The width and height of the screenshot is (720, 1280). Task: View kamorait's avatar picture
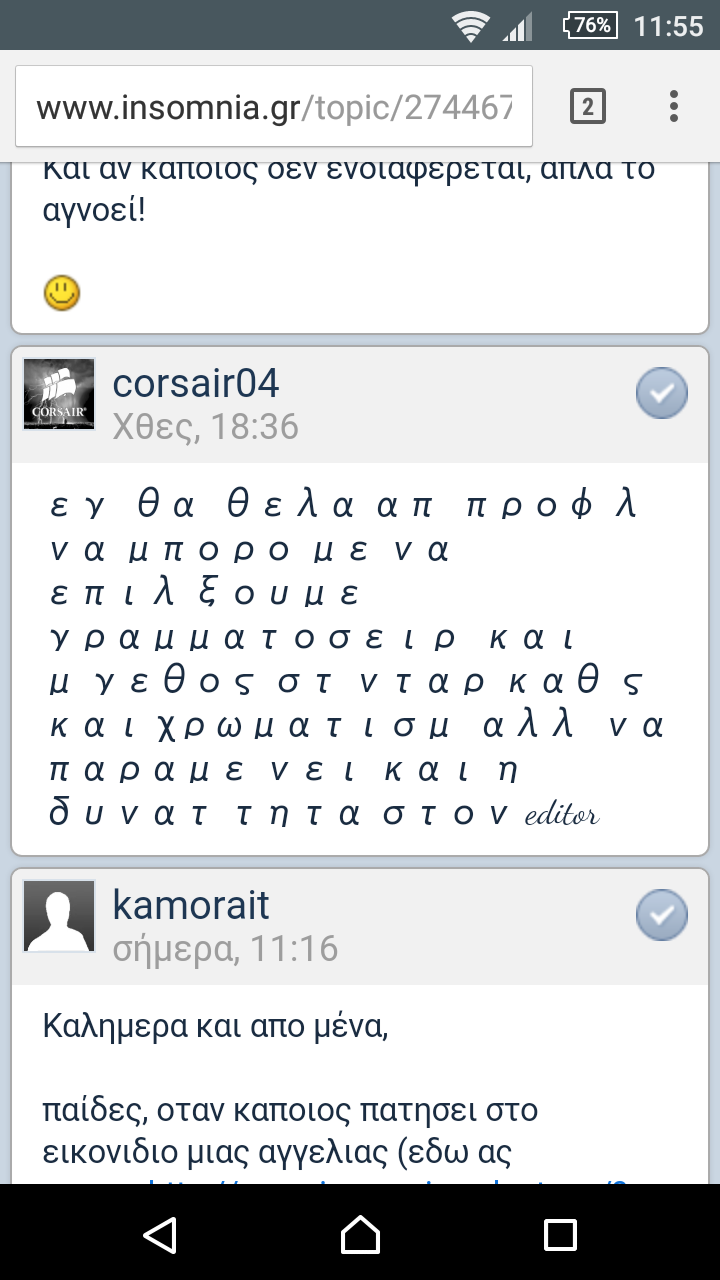tap(59, 916)
